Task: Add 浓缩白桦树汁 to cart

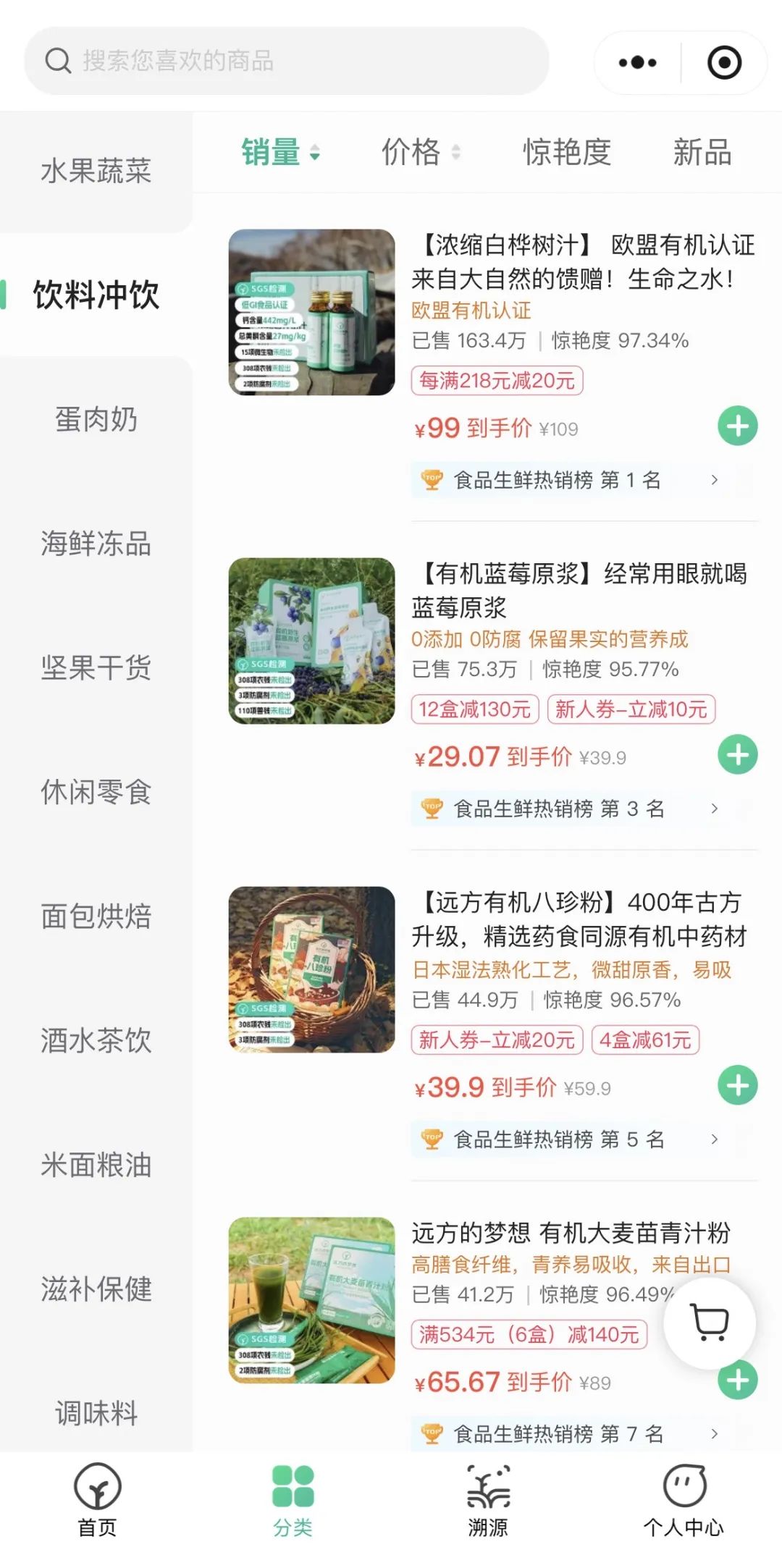Action: (737, 426)
